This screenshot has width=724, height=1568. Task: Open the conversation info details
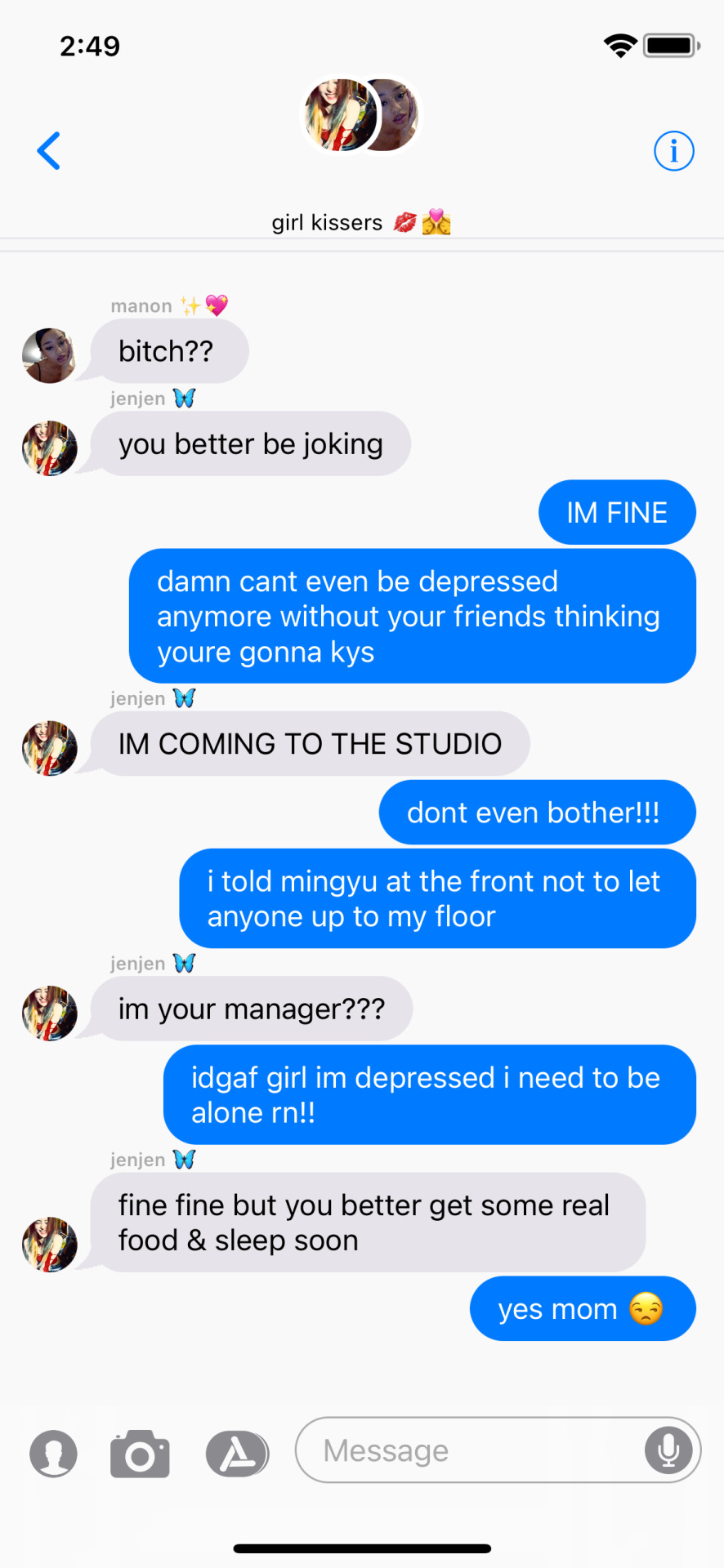pos(673,151)
